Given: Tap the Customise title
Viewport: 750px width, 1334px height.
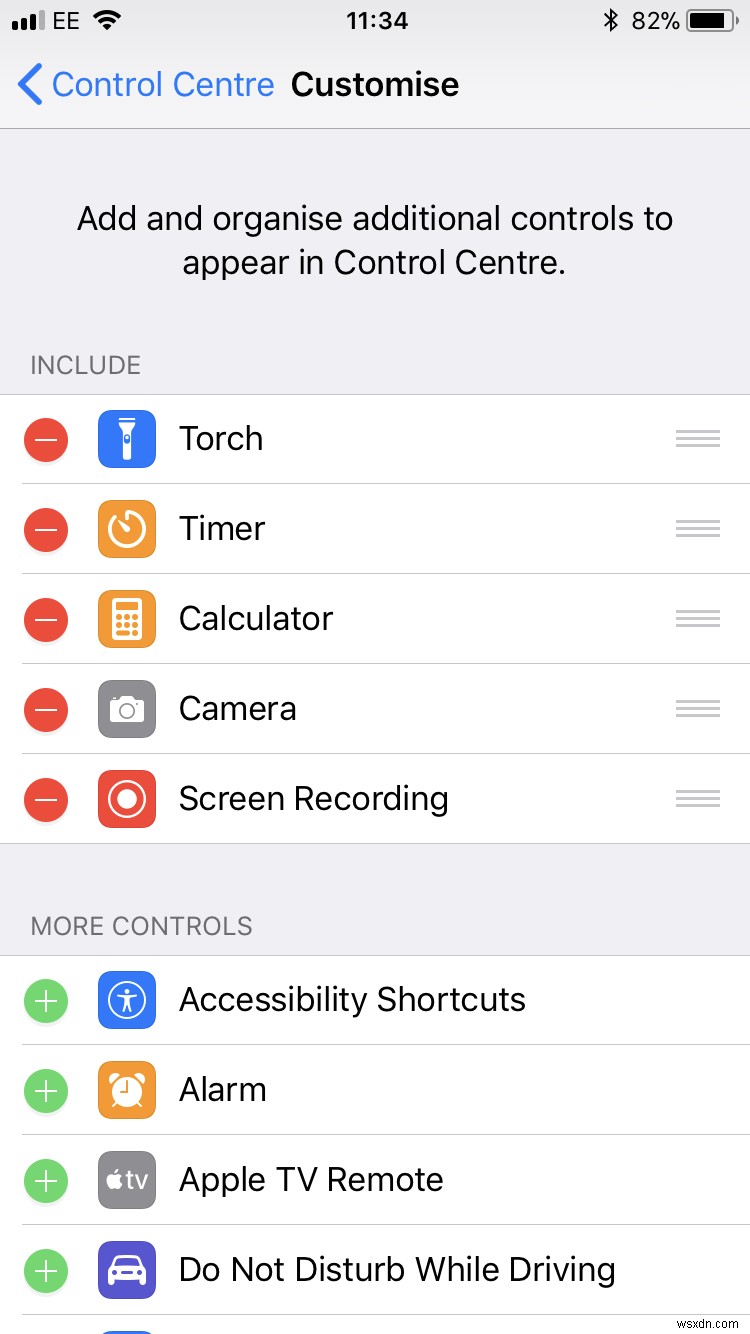Looking at the screenshot, I should 375,84.
